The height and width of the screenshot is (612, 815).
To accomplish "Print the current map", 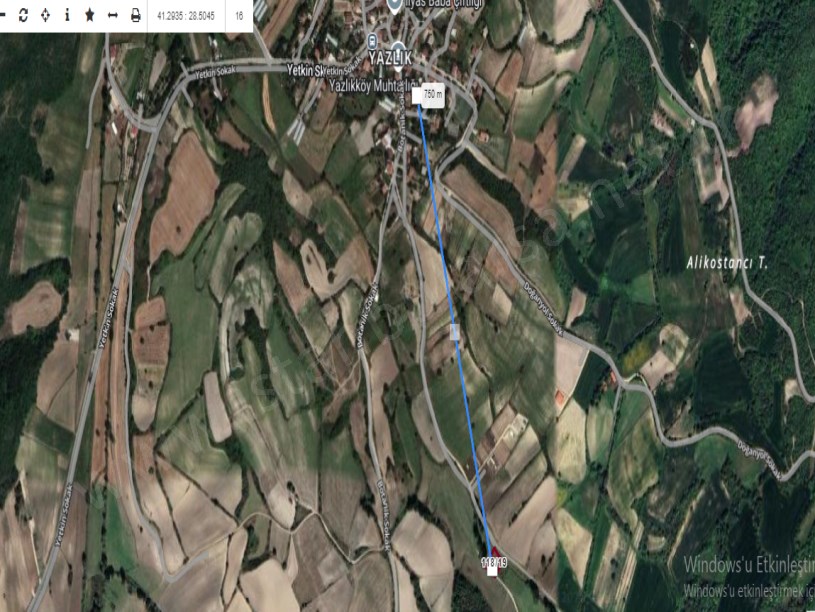I will coord(136,16).
